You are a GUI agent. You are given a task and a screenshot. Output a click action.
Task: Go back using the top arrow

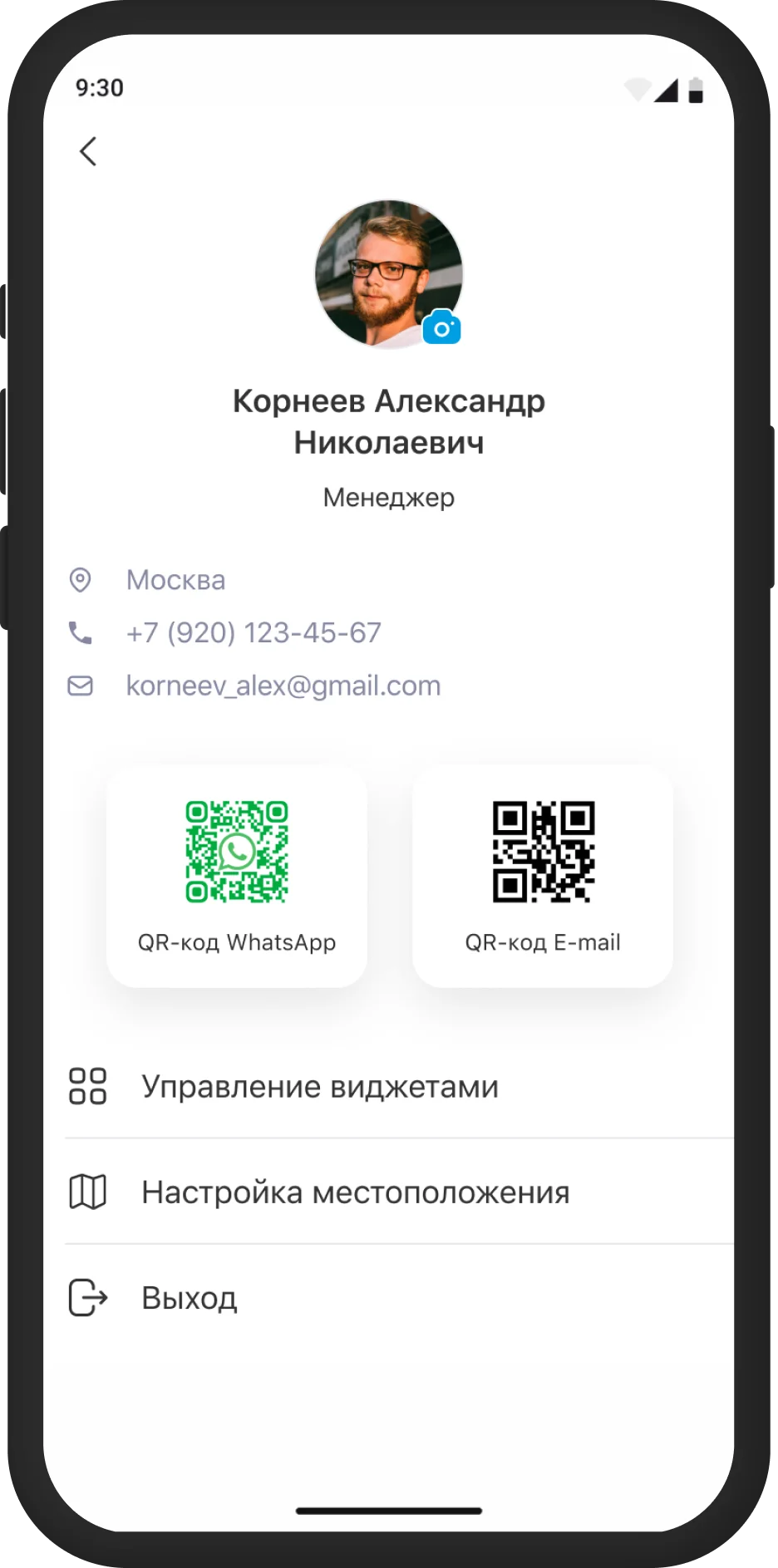(x=88, y=151)
